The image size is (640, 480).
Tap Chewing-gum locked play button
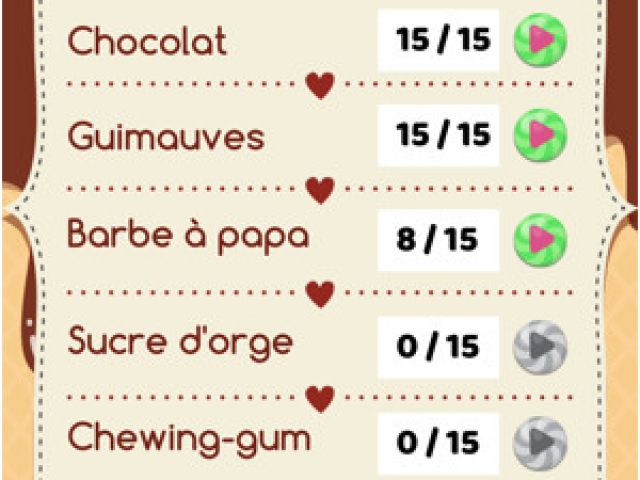pos(540,443)
